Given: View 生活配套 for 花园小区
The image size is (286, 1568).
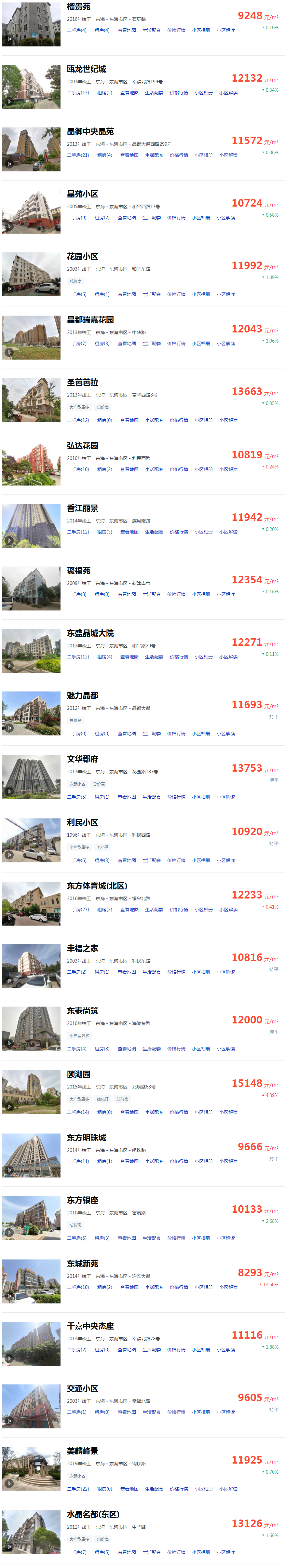Looking at the screenshot, I should (152, 295).
